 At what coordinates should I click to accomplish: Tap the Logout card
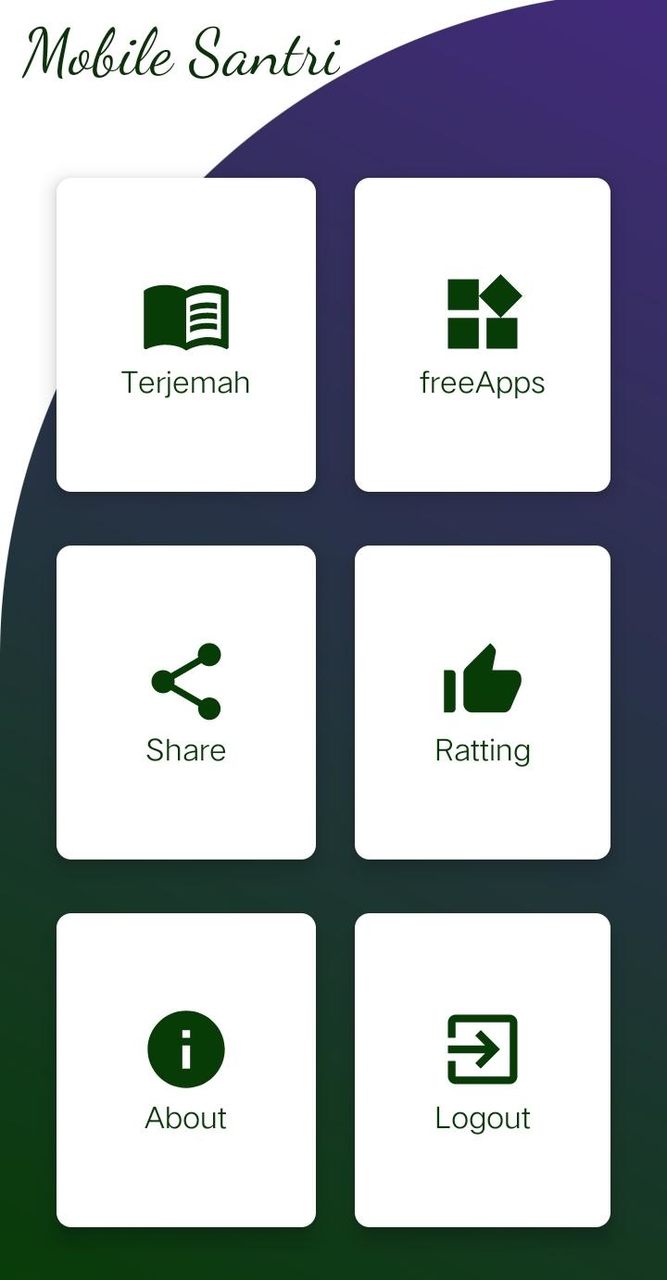tap(482, 1069)
